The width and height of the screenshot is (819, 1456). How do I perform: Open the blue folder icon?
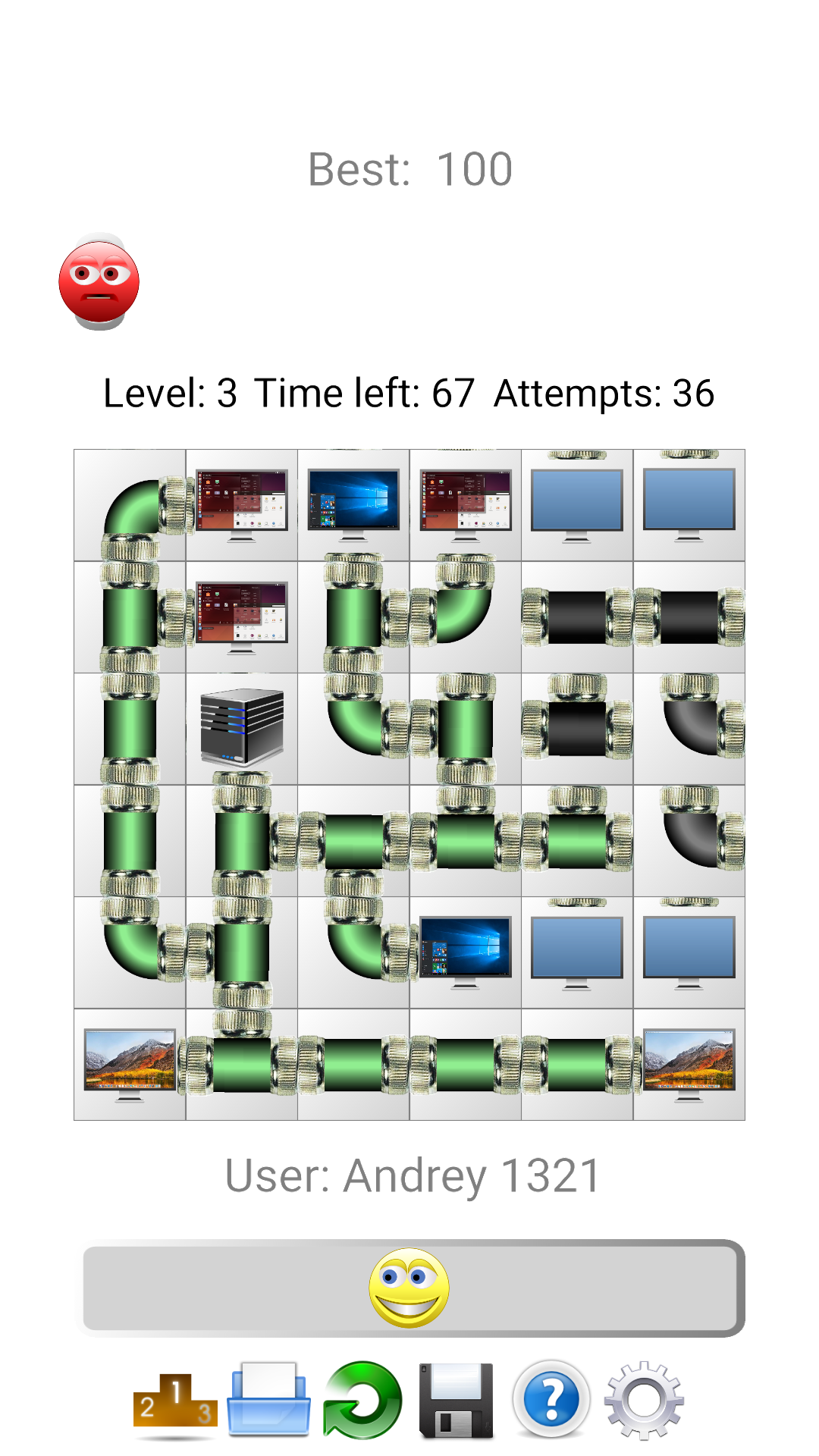tap(268, 1401)
